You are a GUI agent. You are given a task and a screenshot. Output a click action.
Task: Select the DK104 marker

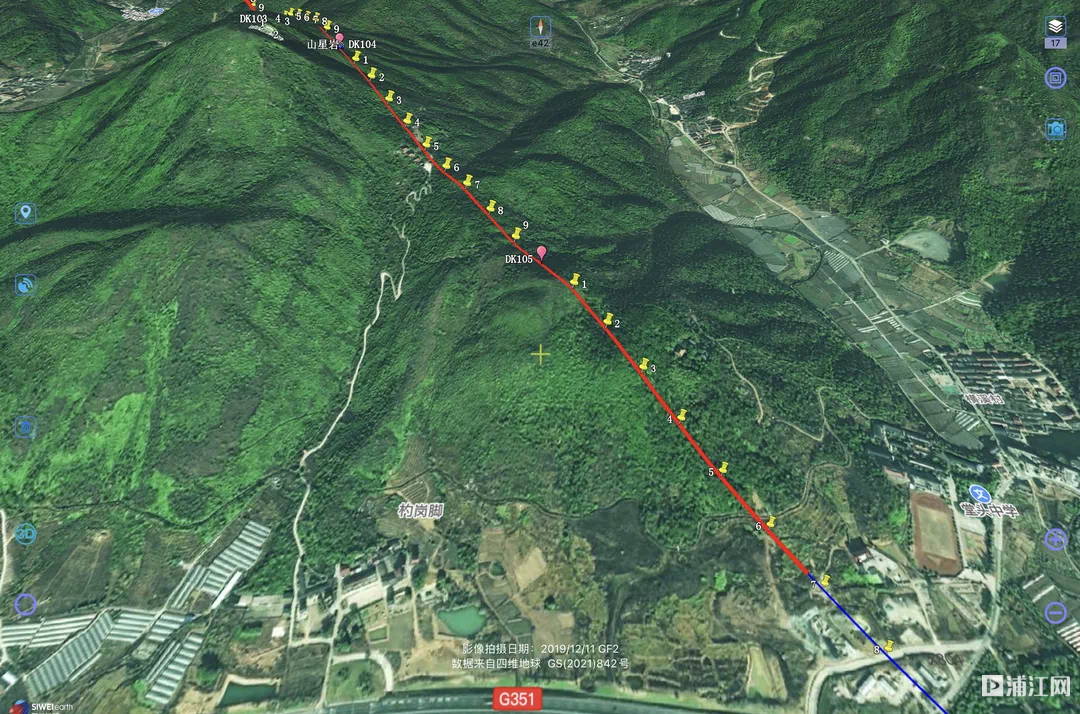pos(340,40)
